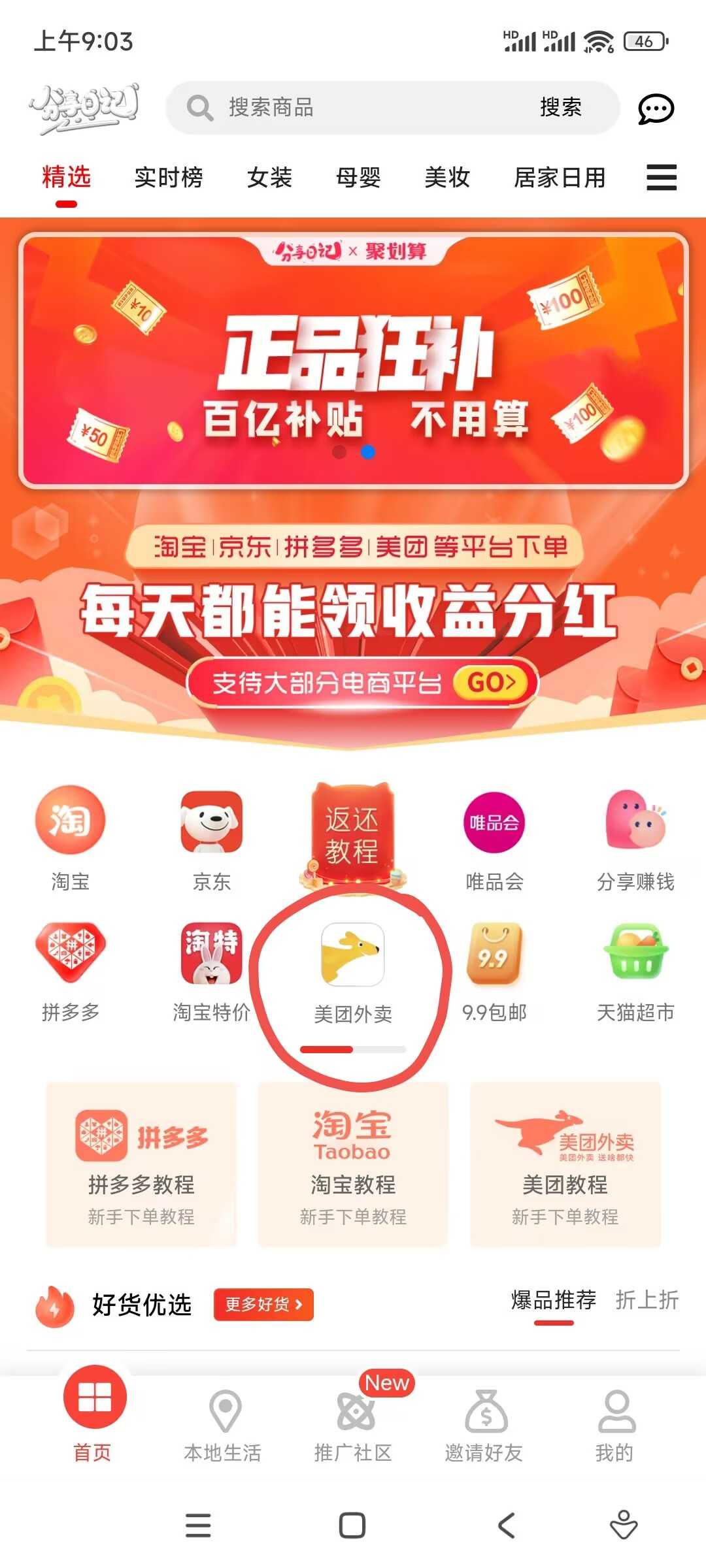Open the 我的 profile tab
Image resolution: width=706 pixels, height=1568 pixels.
click(x=614, y=1426)
